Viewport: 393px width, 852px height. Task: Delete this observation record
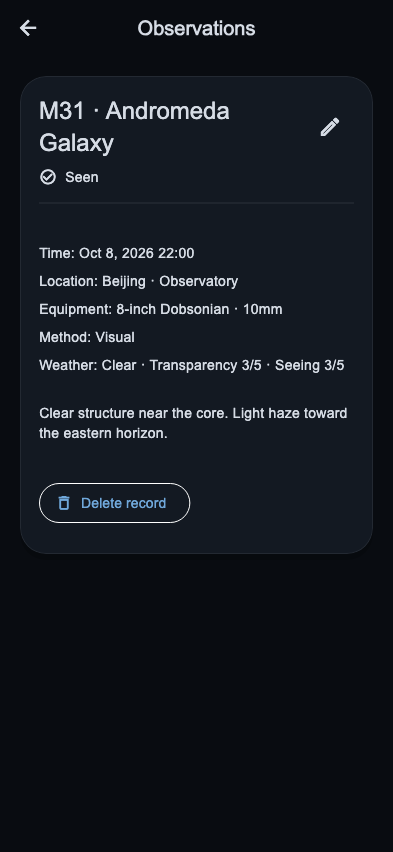(115, 503)
